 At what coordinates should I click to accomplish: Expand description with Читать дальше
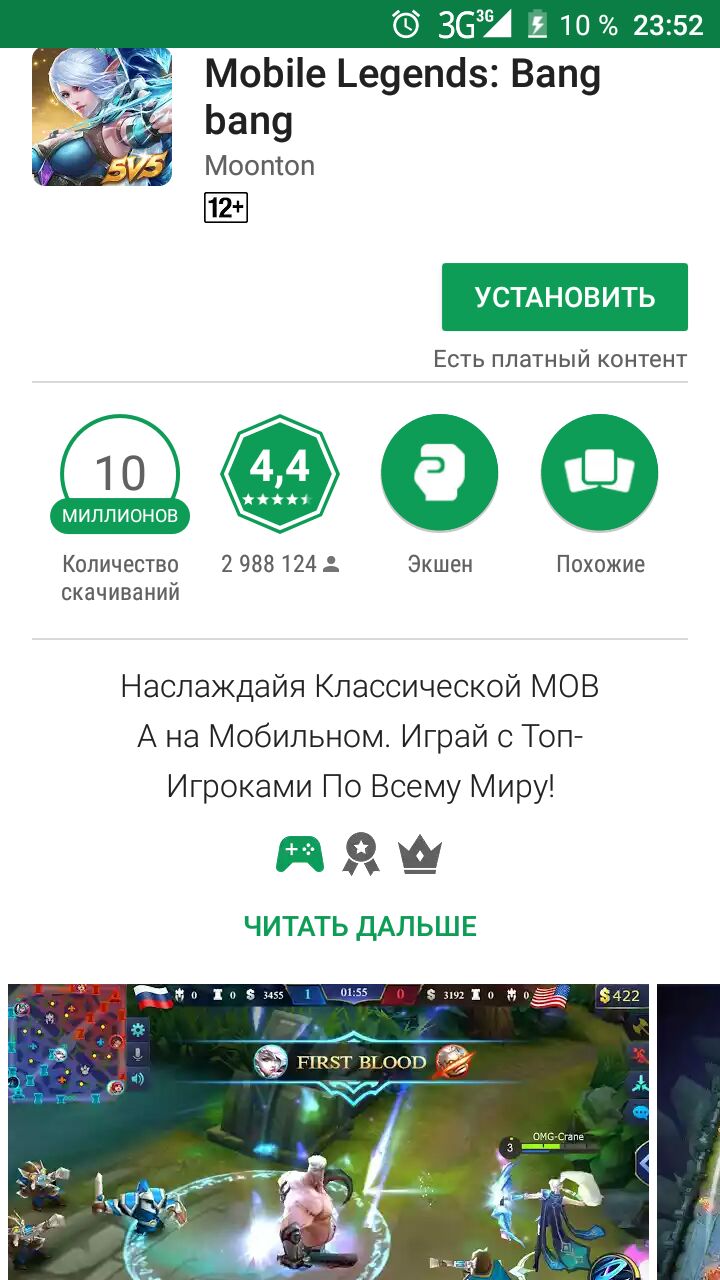coord(360,926)
